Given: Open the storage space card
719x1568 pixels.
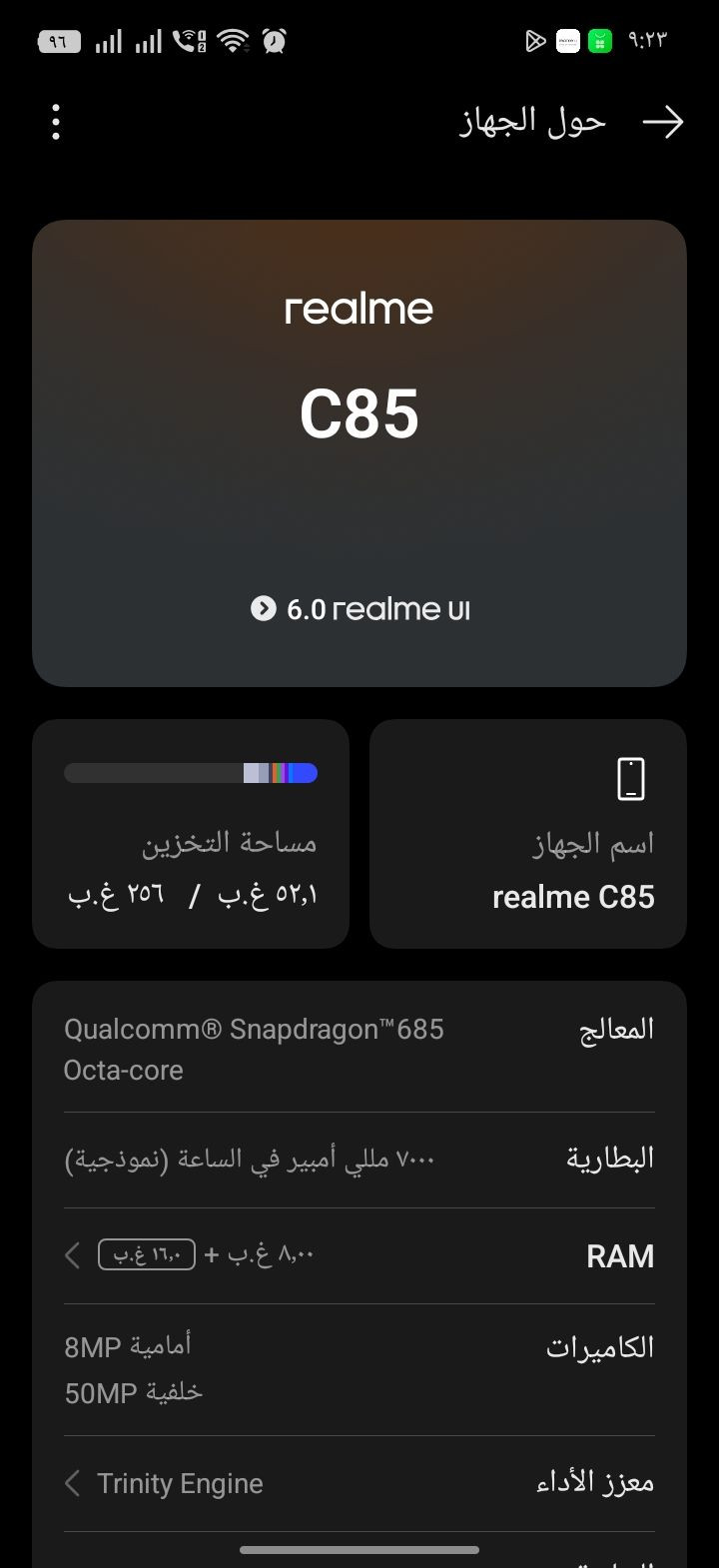Looking at the screenshot, I should tap(191, 834).
